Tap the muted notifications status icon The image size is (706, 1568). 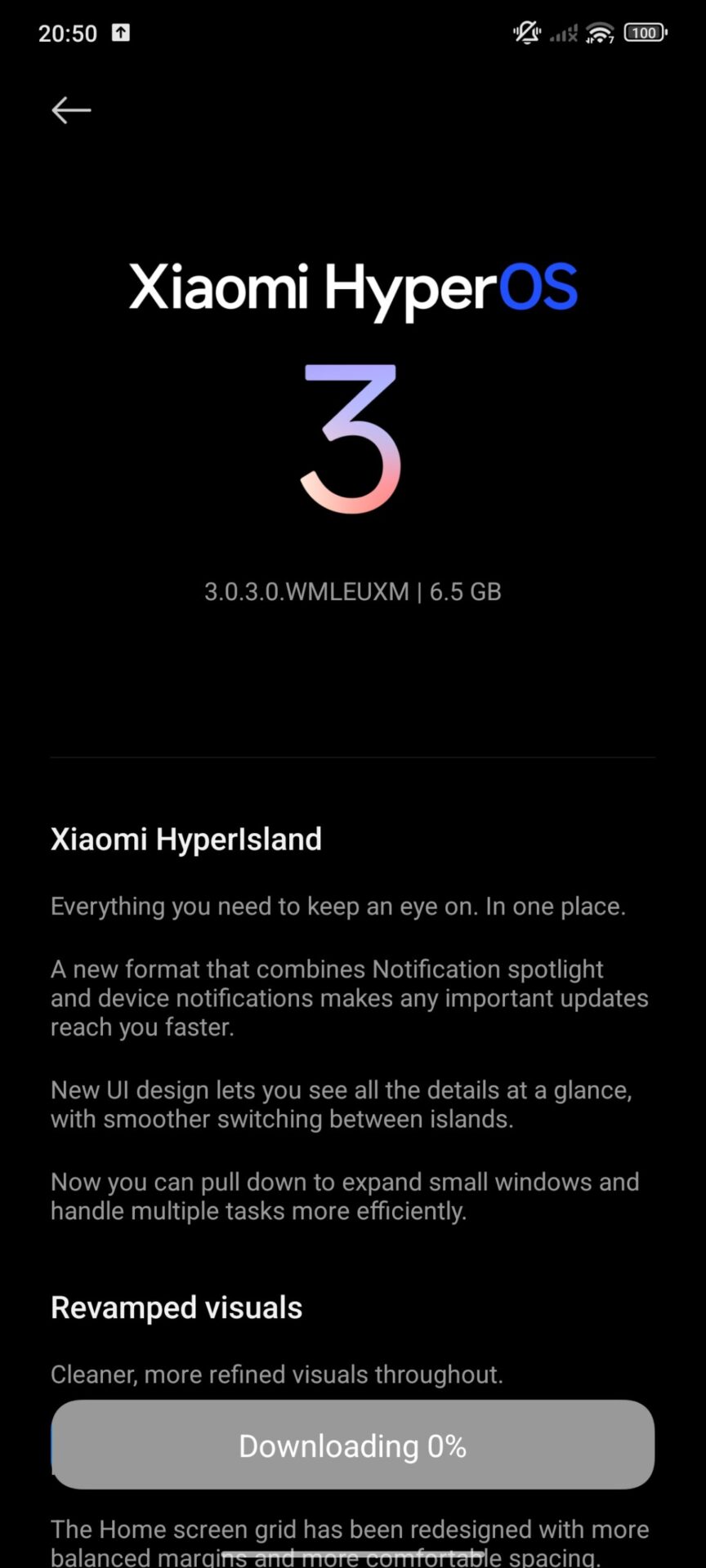[527, 32]
